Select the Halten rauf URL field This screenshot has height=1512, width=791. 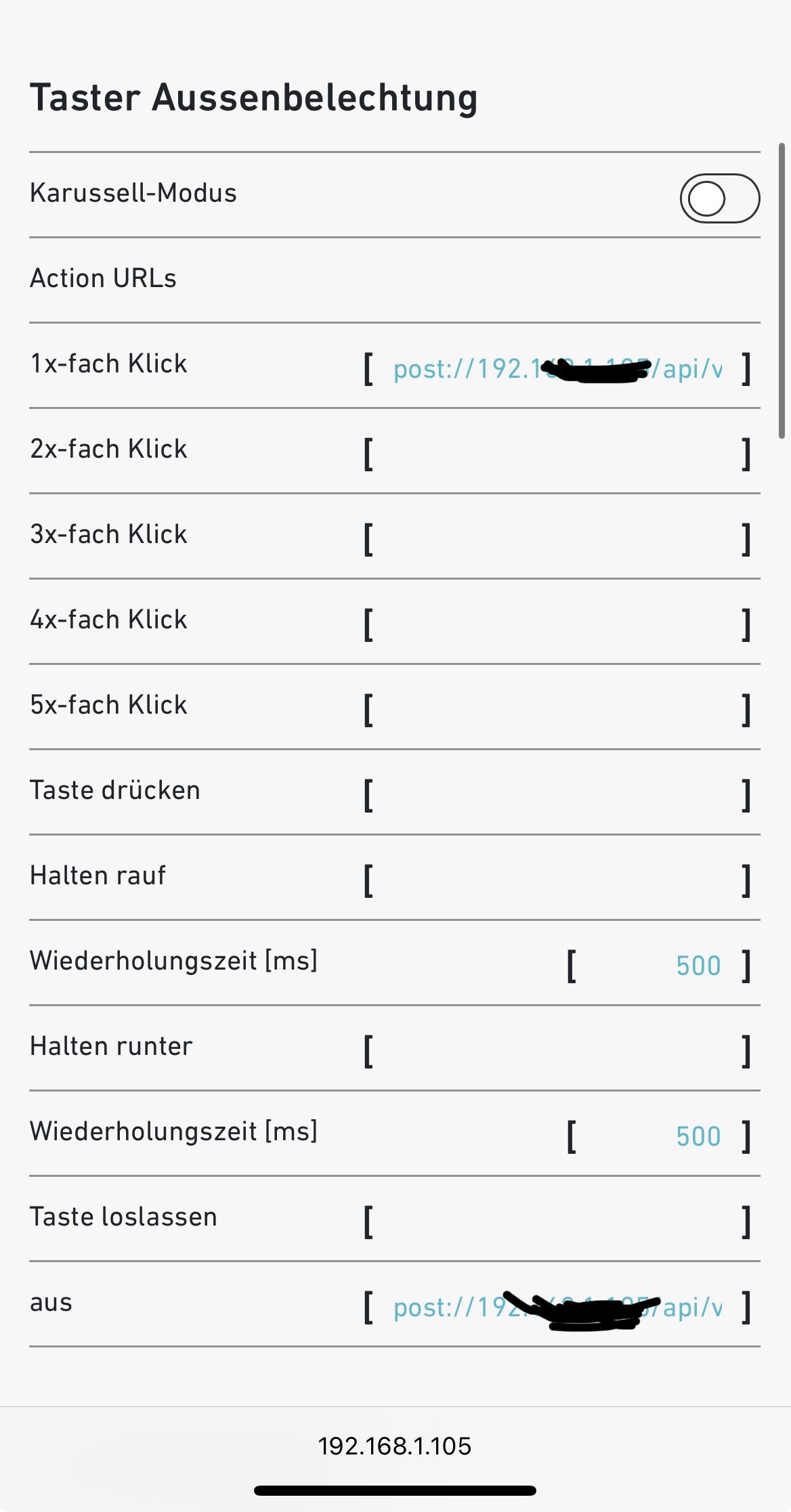pos(557,881)
